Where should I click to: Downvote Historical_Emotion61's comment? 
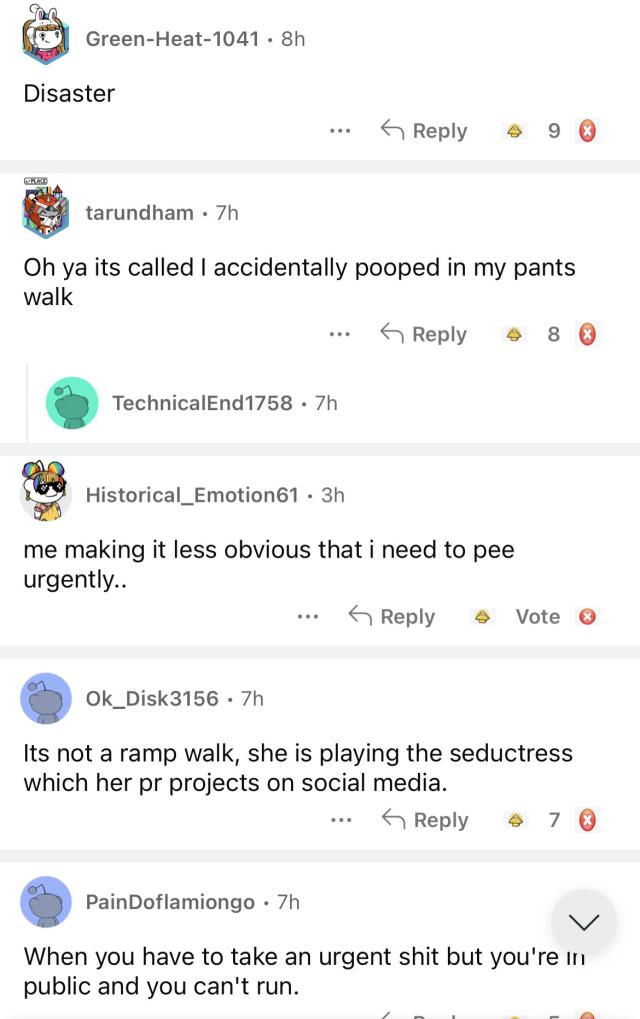tap(589, 617)
